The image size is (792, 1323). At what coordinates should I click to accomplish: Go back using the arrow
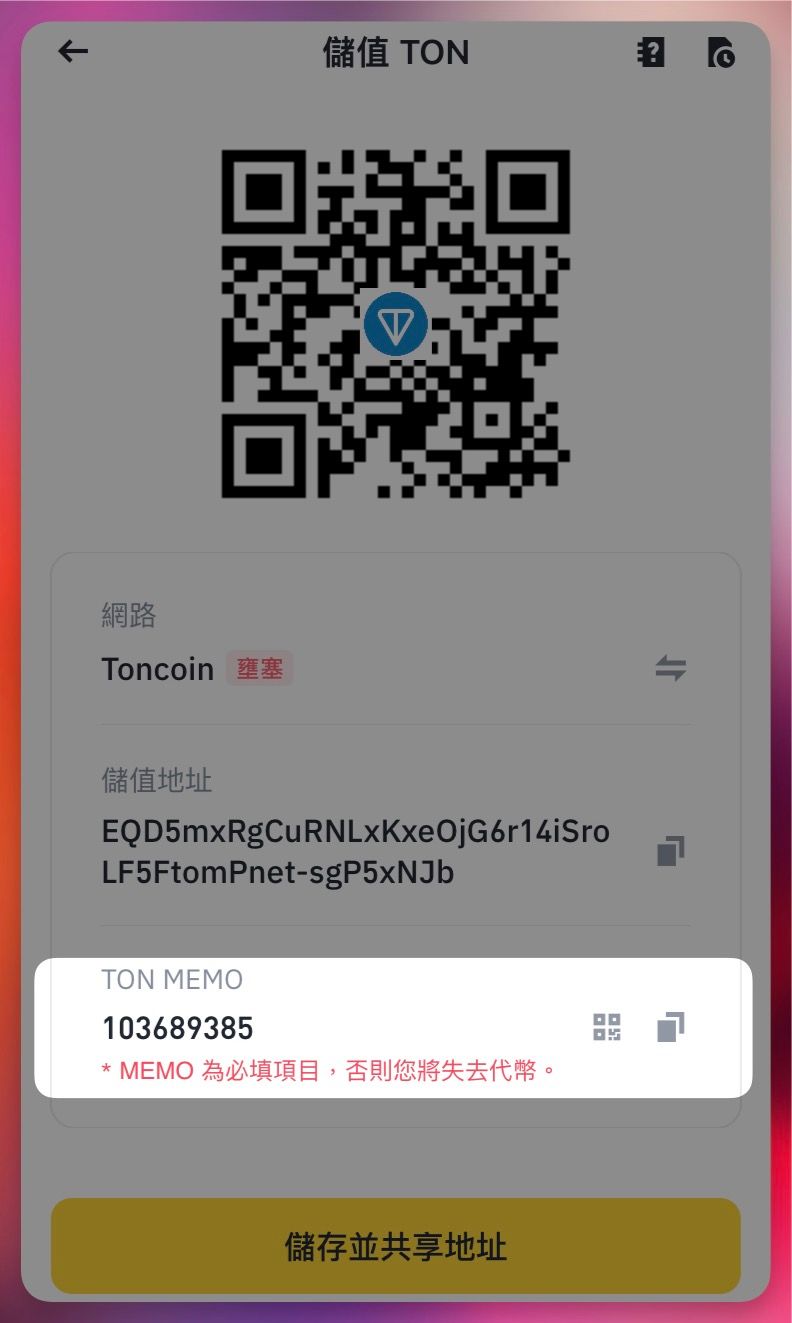(73, 52)
